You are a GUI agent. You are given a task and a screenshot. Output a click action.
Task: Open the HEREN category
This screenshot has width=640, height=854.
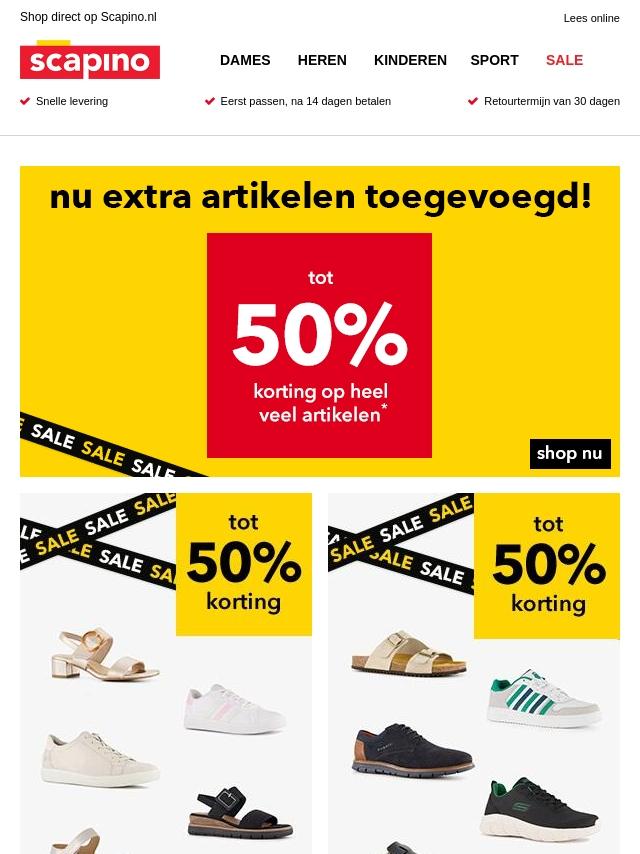[322, 60]
